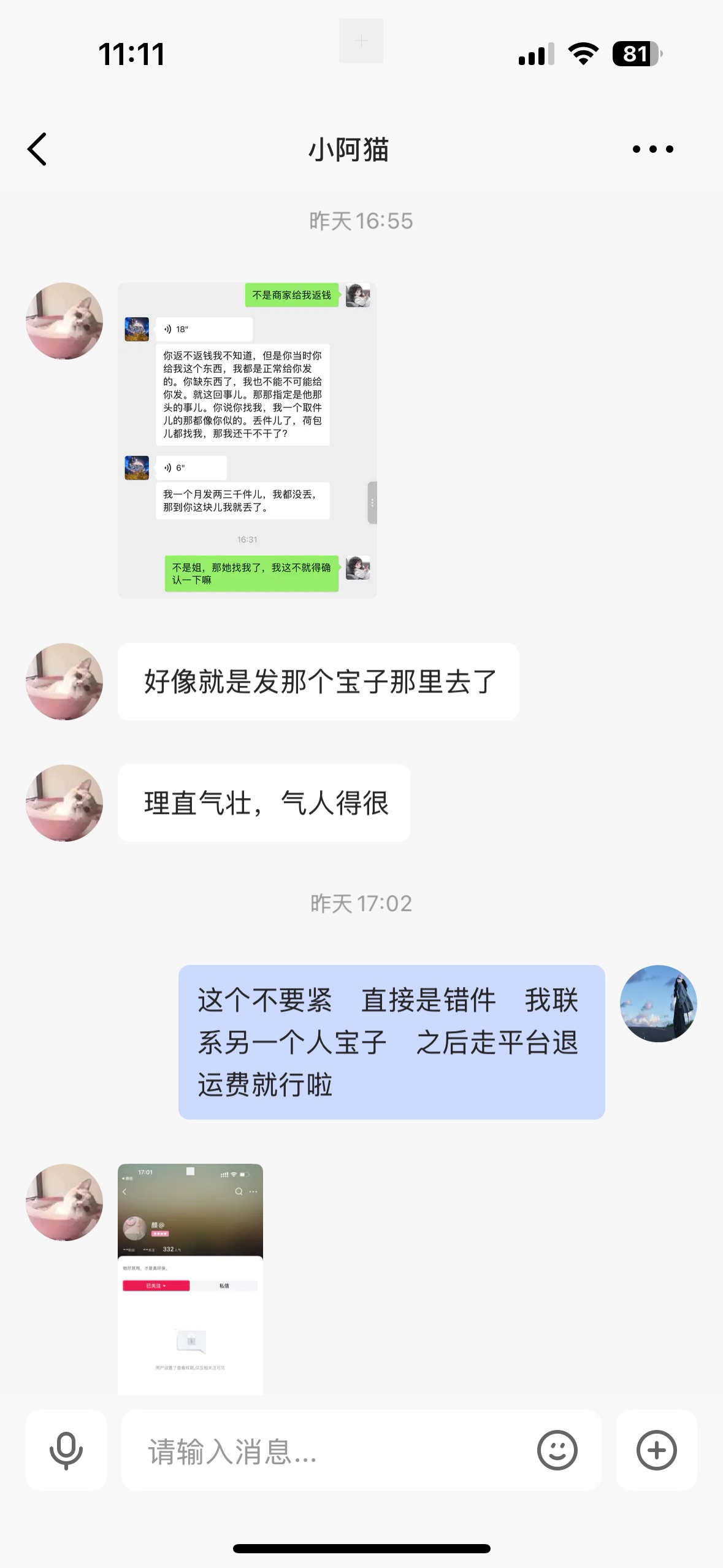Open the shared profile screenshot image
The image size is (723, 1568).
pos(190,1278)
